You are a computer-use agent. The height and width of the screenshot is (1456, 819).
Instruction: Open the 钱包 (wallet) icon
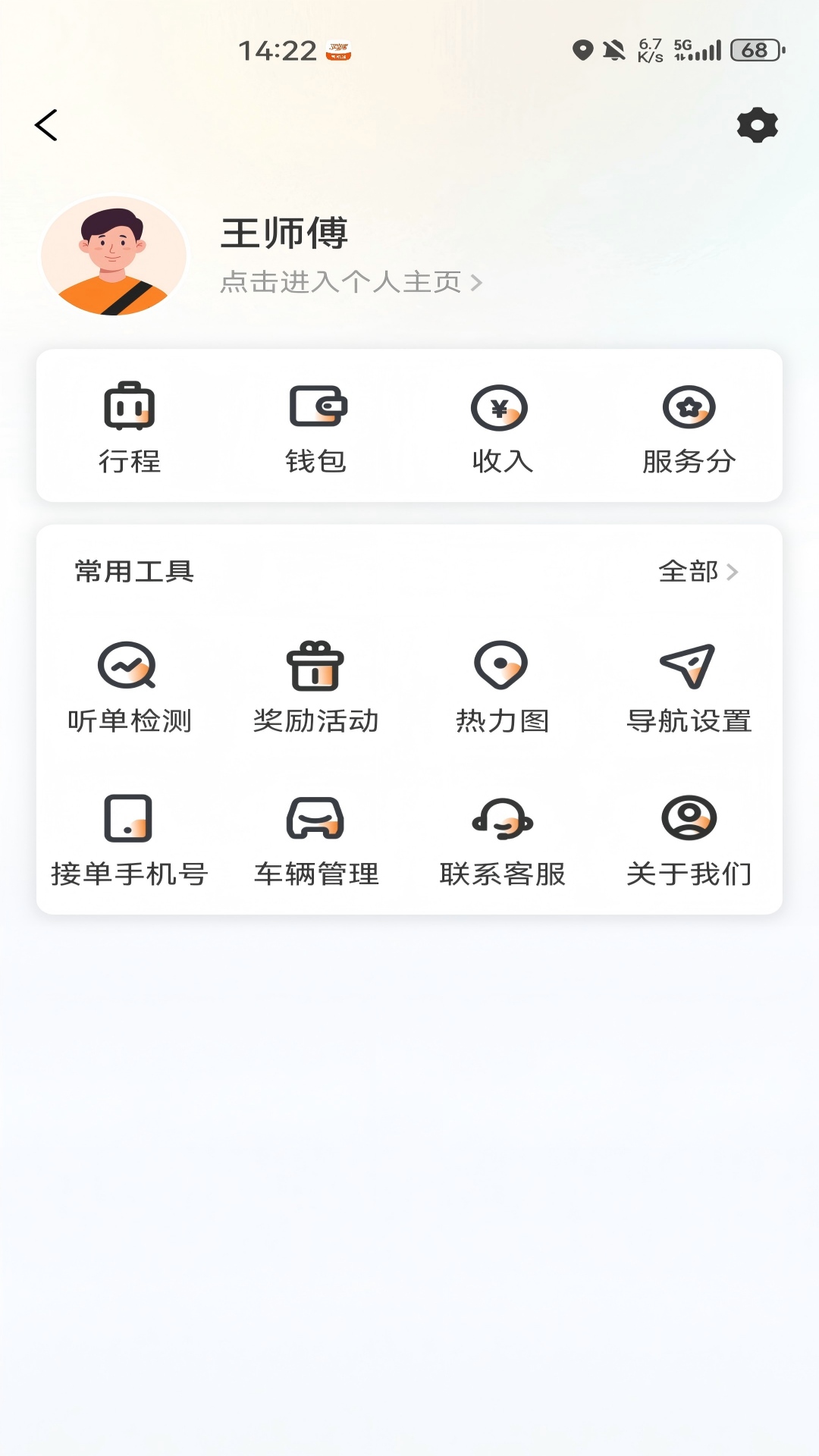click(315, 425)
